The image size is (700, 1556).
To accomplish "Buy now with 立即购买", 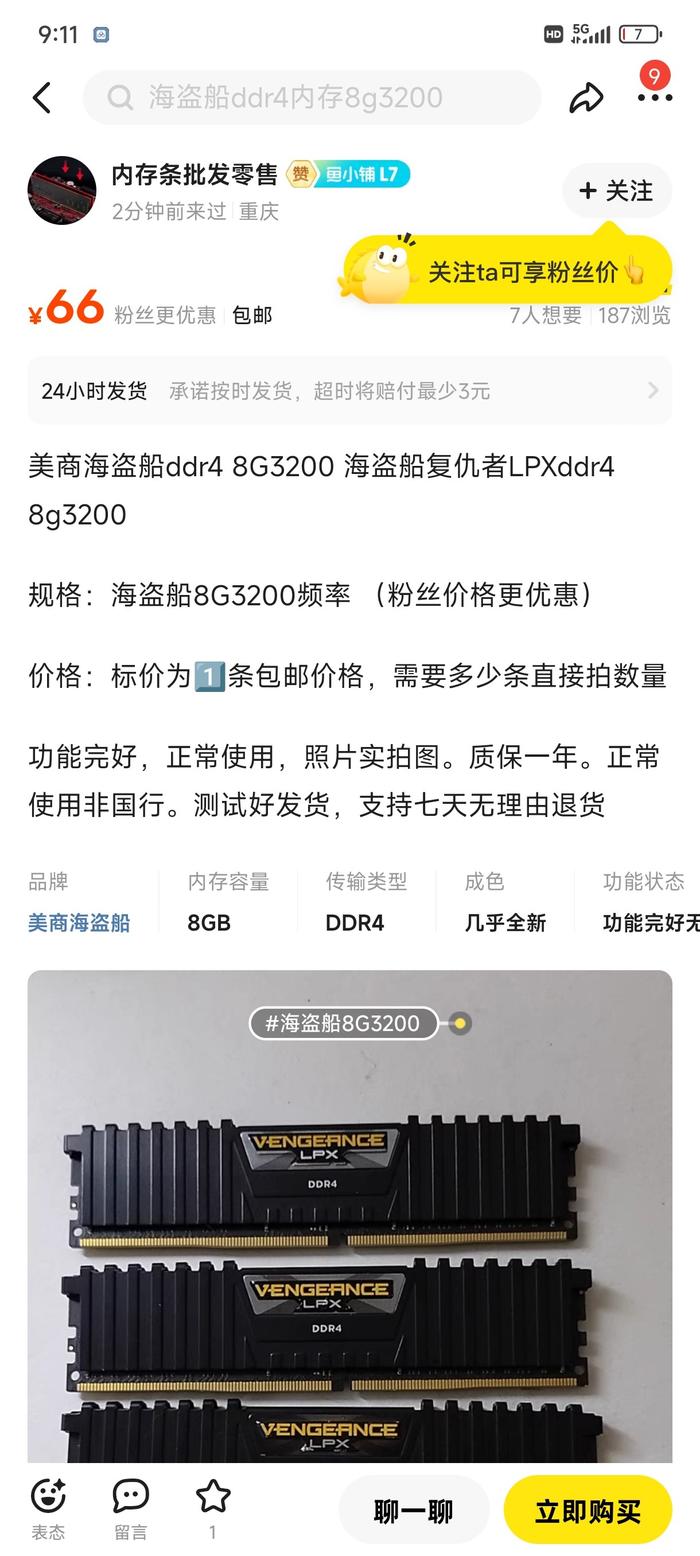I will [587, 1510].
